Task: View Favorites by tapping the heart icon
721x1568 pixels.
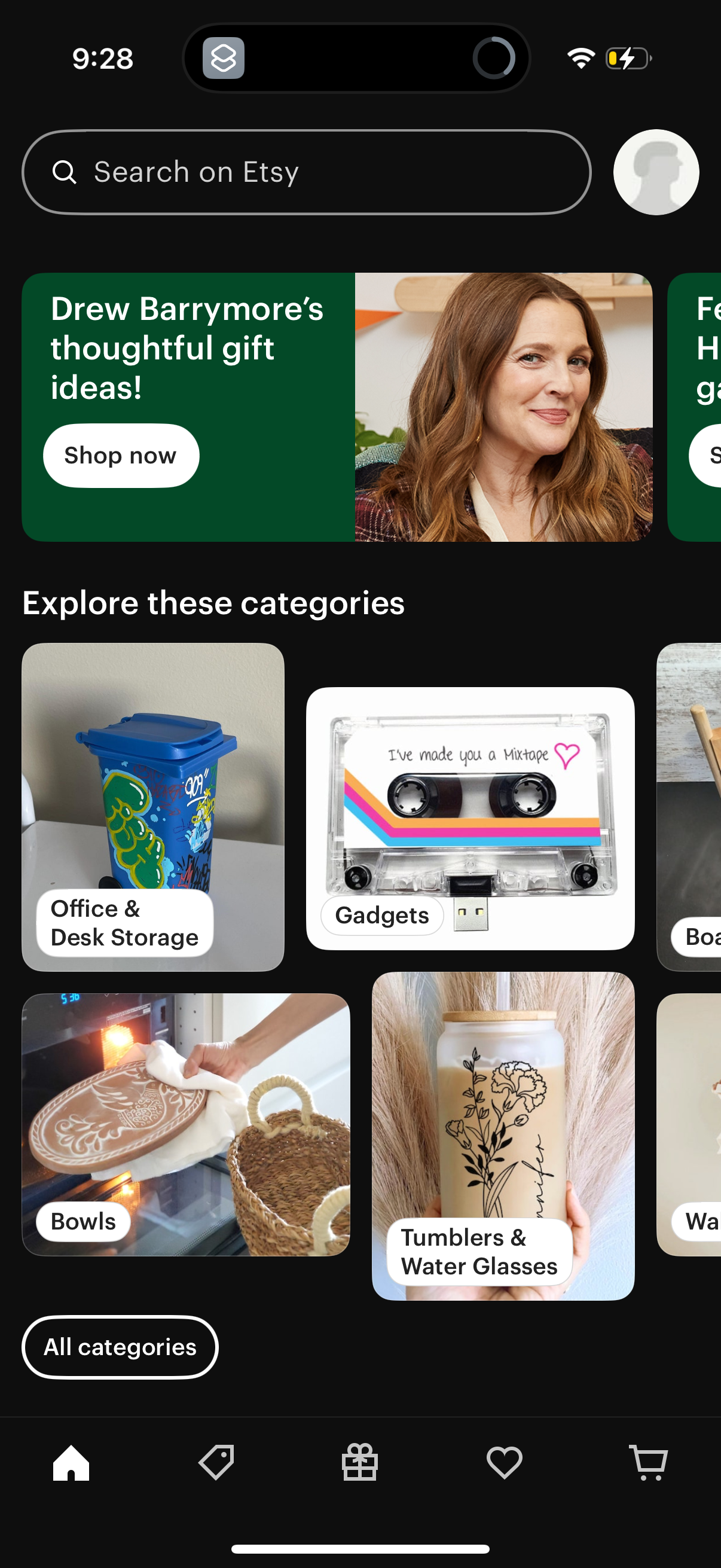Action: 505,1463
